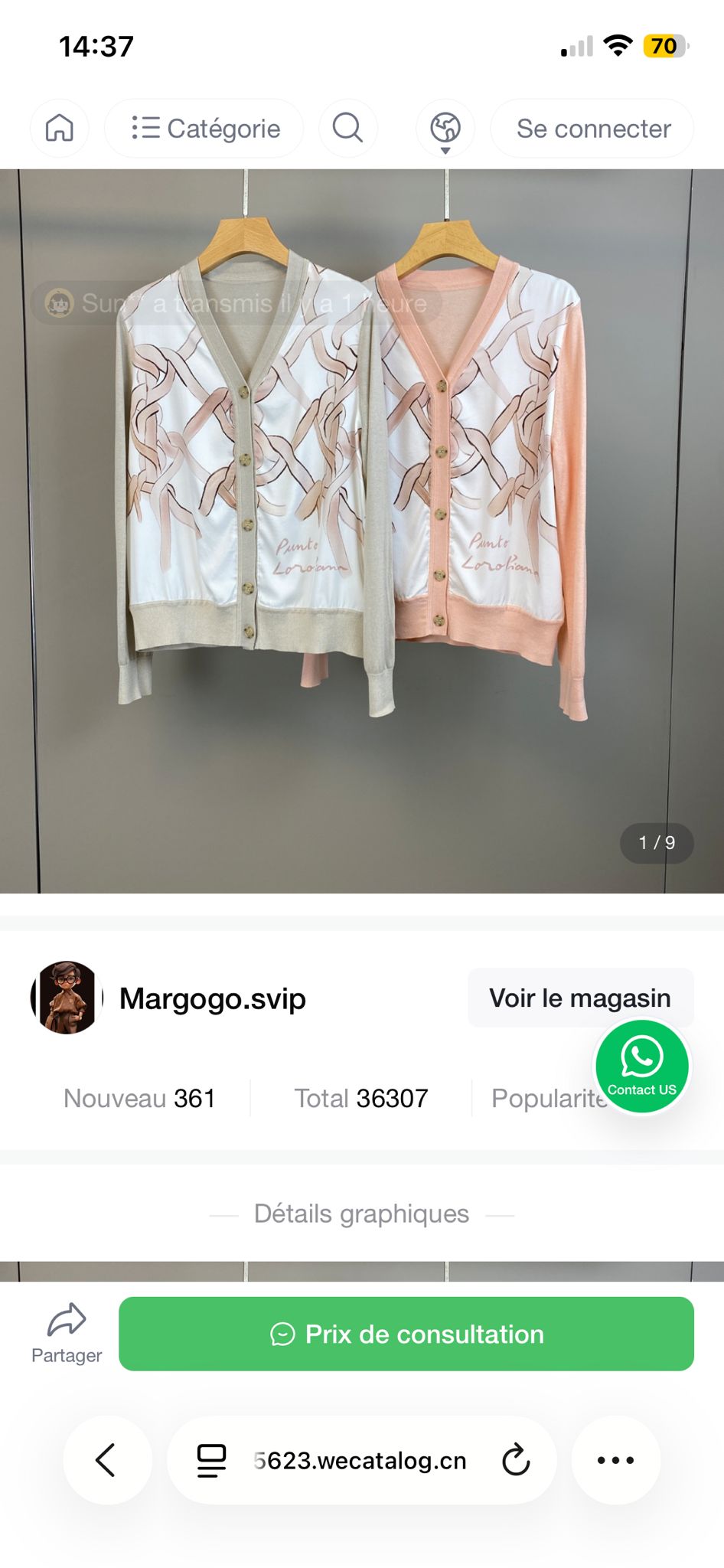
Task: Tap Voir le magasin
Action: pos(579,998)
